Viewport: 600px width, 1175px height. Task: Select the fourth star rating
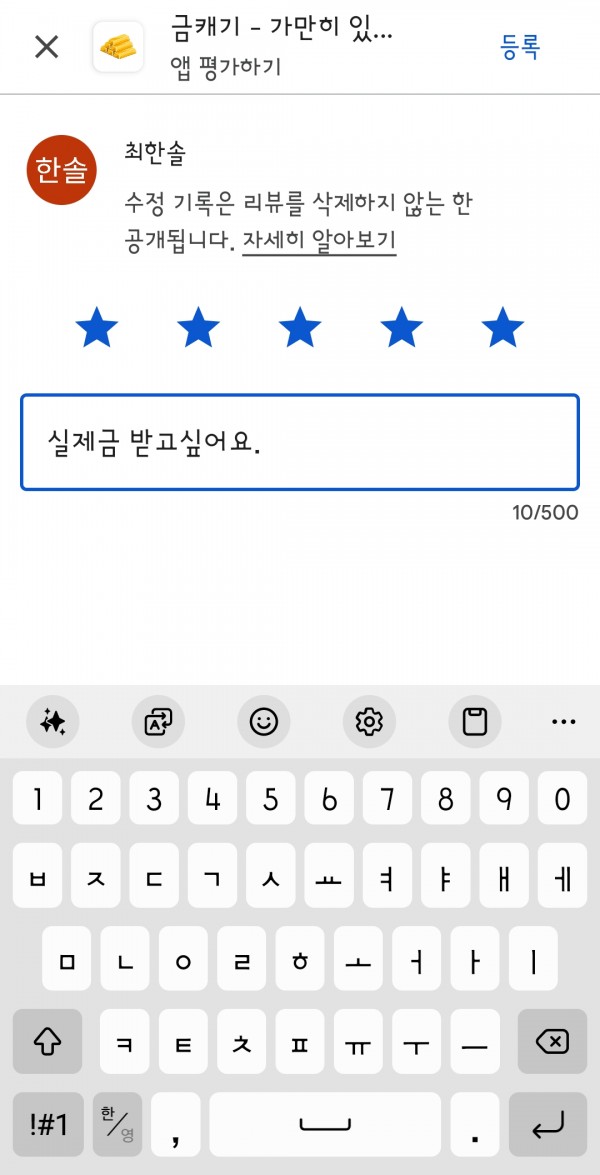click(x=401, y=328)
